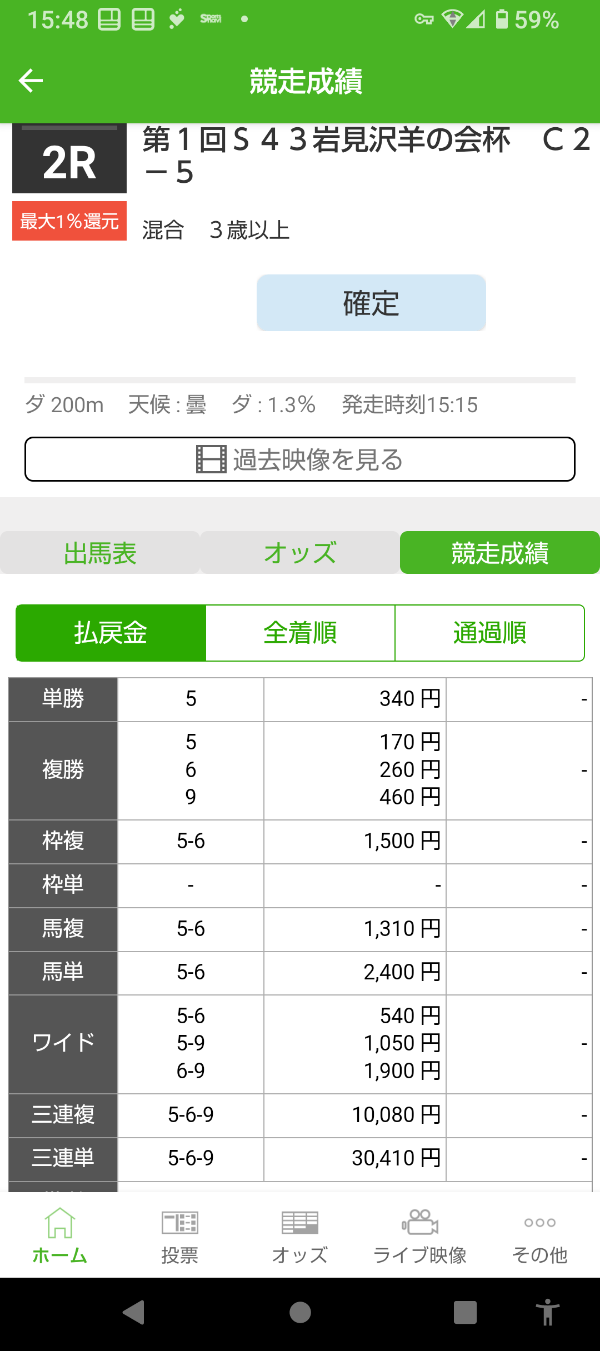Viewport: 600px width, 1351px height.
Task: Select the 競走成績 tab
Action: click(x=500, y=553)
